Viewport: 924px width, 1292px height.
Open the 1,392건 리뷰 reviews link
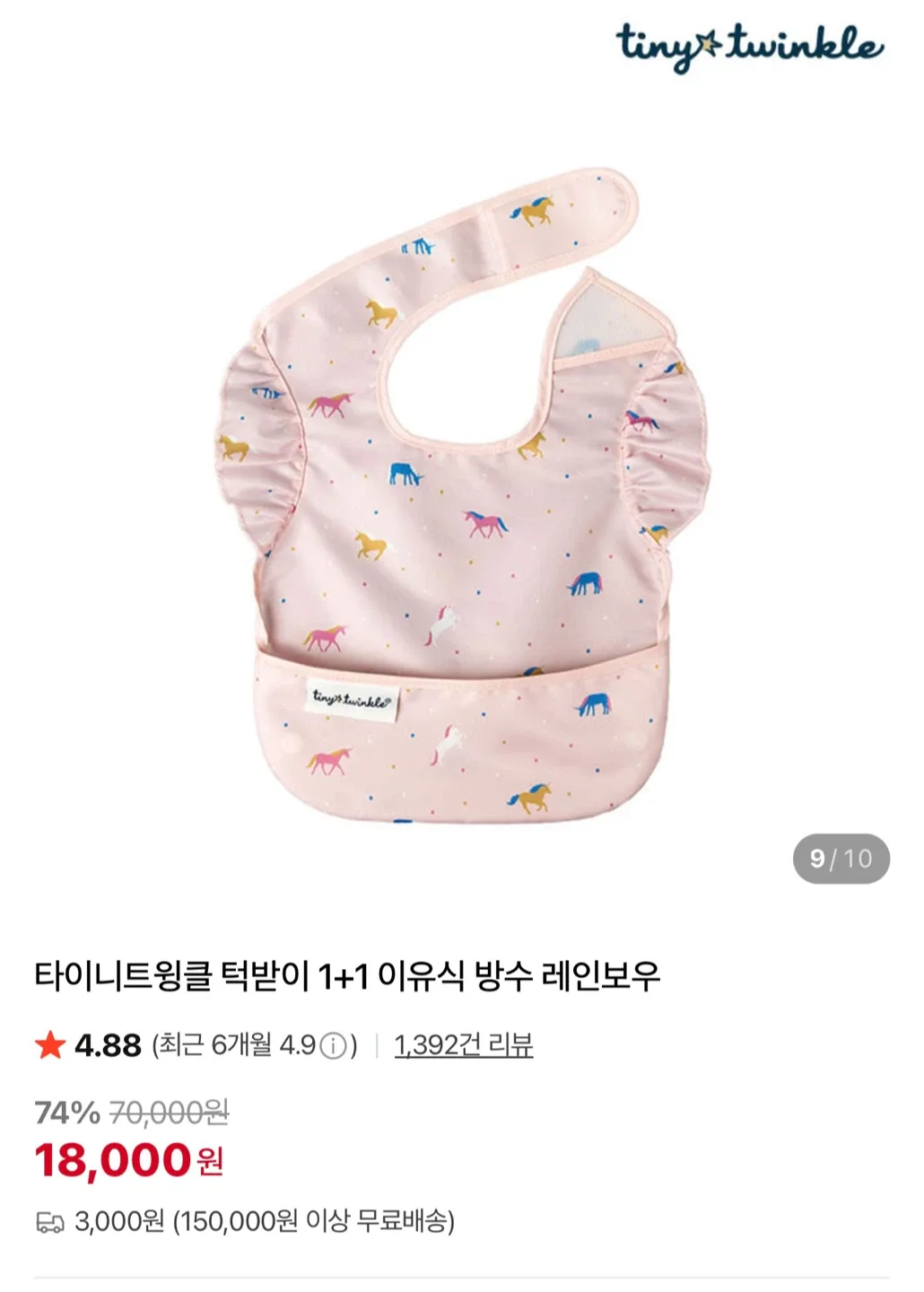point(464,1045)
